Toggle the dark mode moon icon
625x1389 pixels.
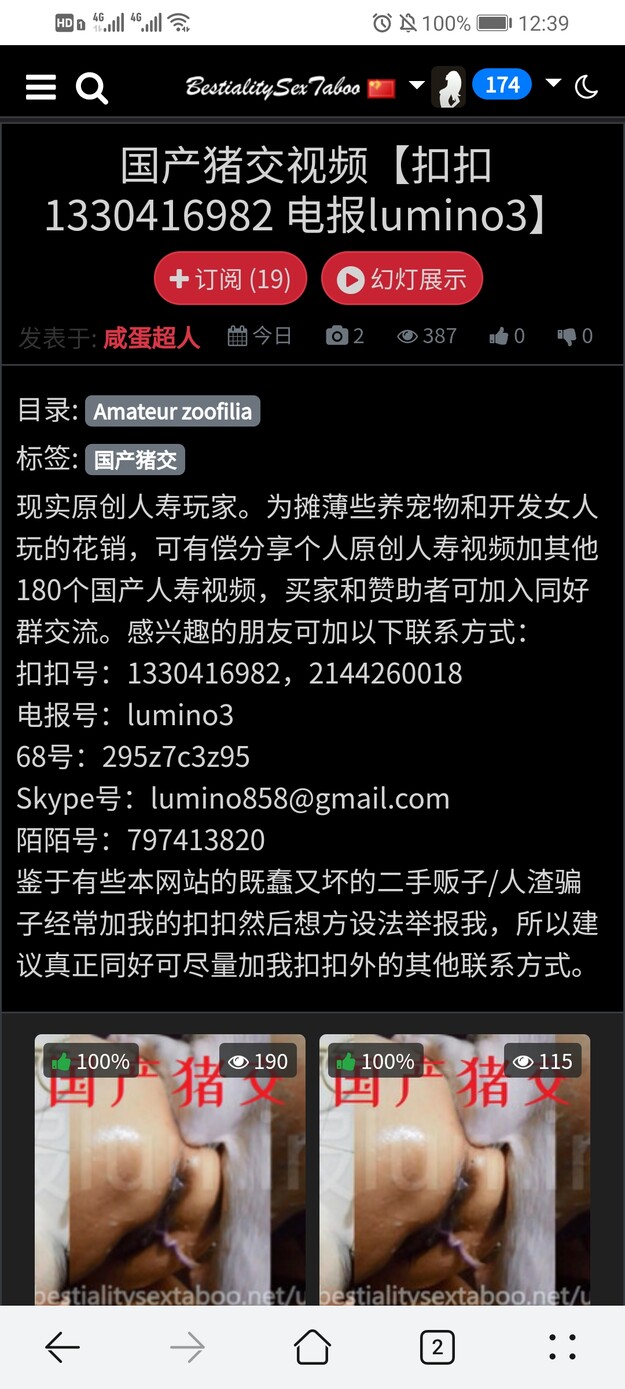(586, 87)
